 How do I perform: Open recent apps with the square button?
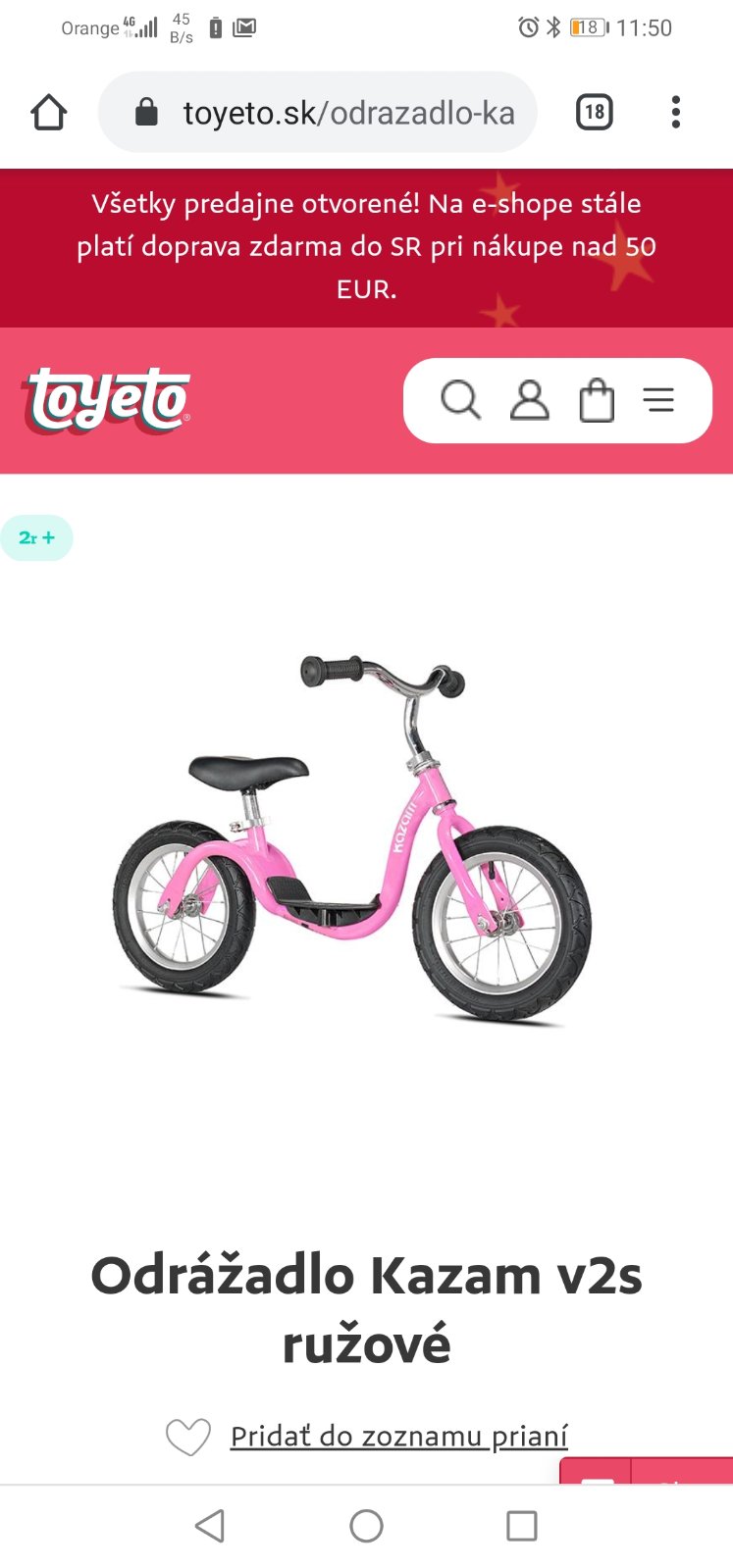(x=521, y=1525)
